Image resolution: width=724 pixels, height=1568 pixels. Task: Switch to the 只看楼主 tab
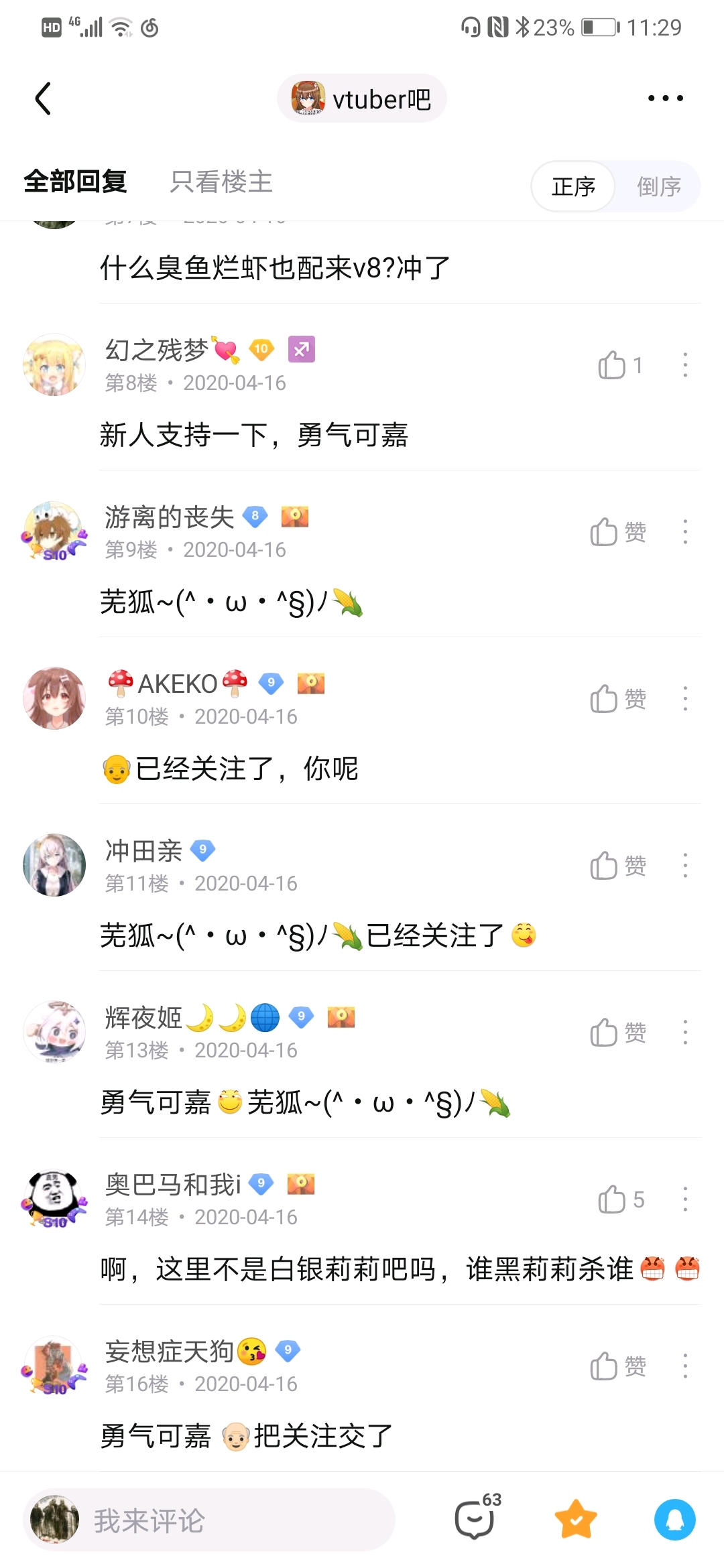pyautogui.click(x=221, y=182)
